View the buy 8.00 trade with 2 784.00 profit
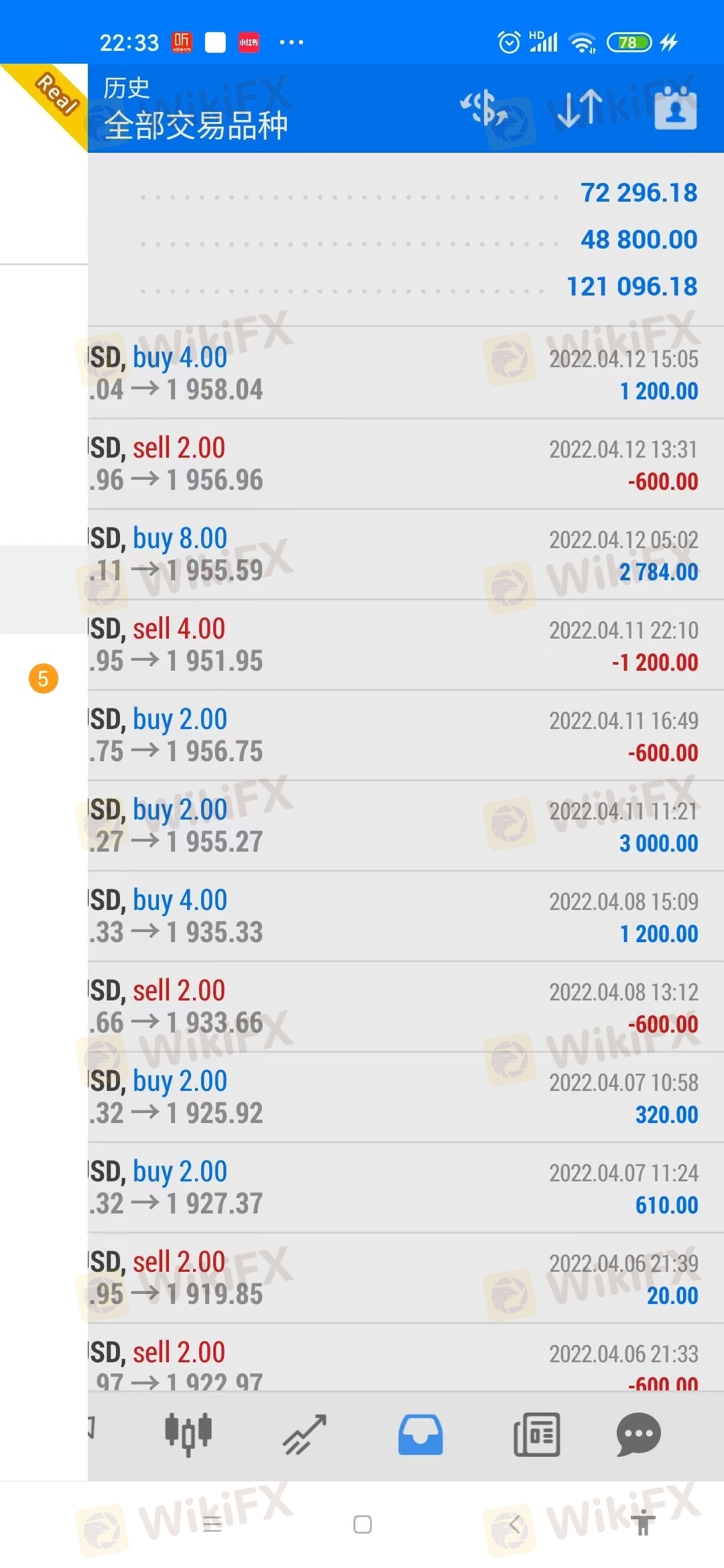Viewport: 724px width, 1568px height. point(406,554)
